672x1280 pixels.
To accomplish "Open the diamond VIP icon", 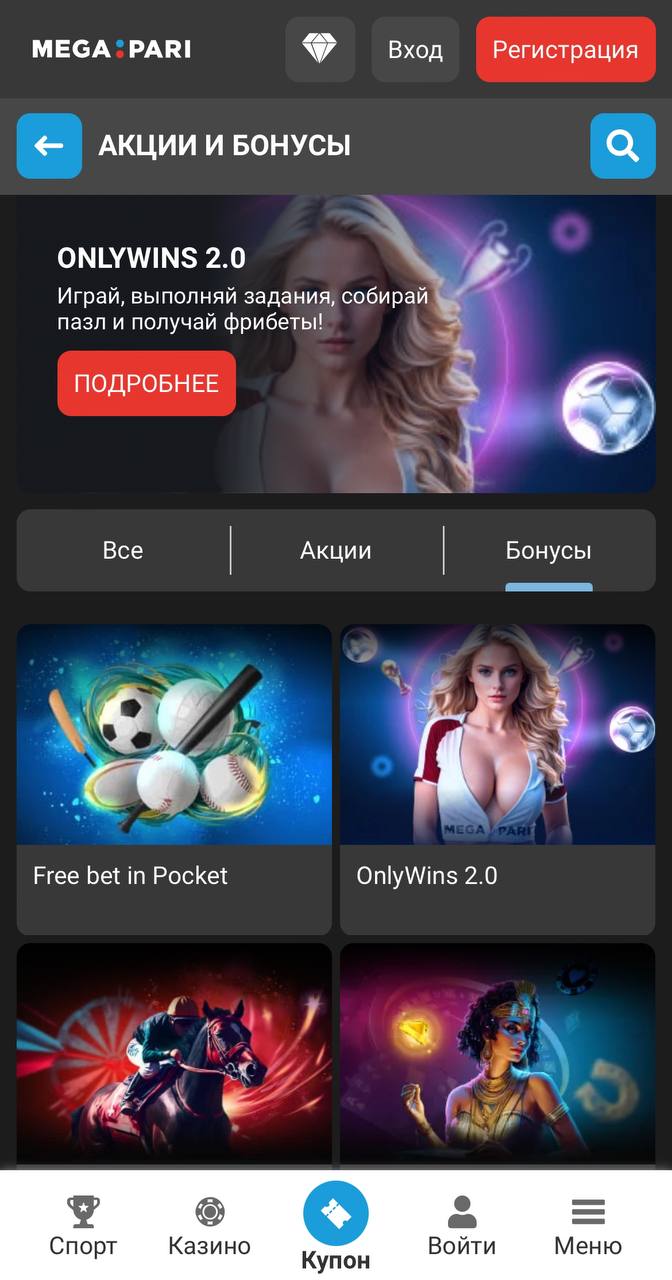I will point(320,49).
